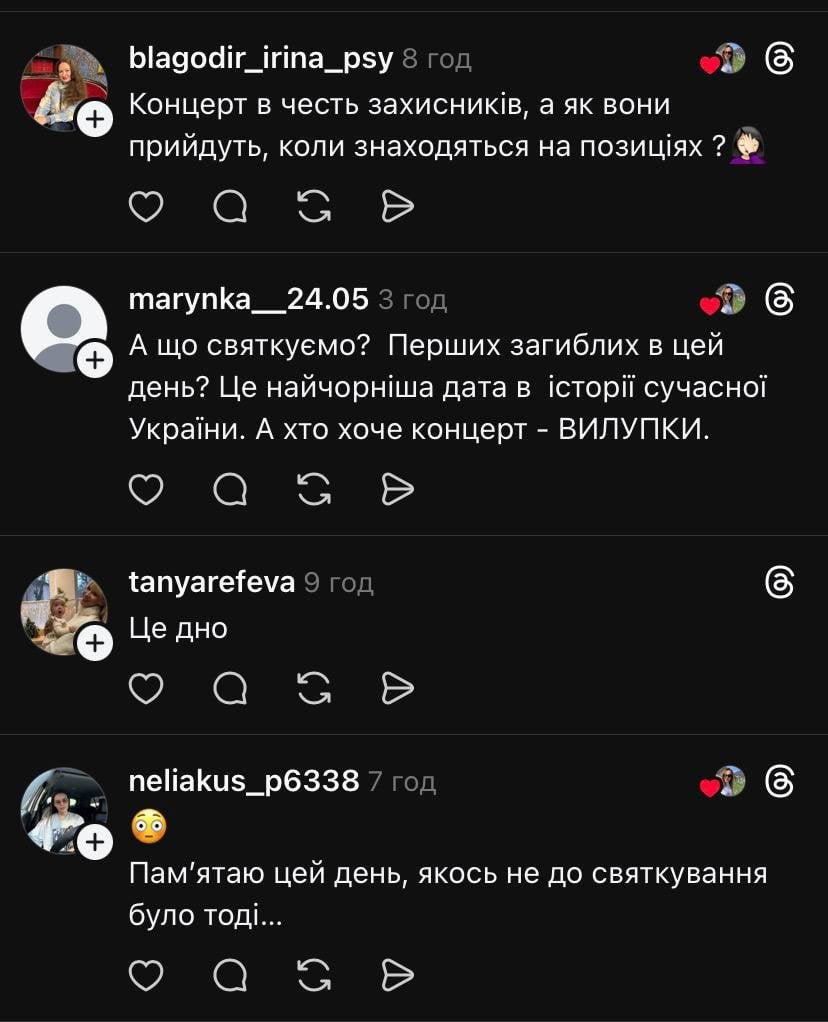The image size is (828, 1022).
Task: Open neliakus_p6338's profile username
Action: coord(244,781)
